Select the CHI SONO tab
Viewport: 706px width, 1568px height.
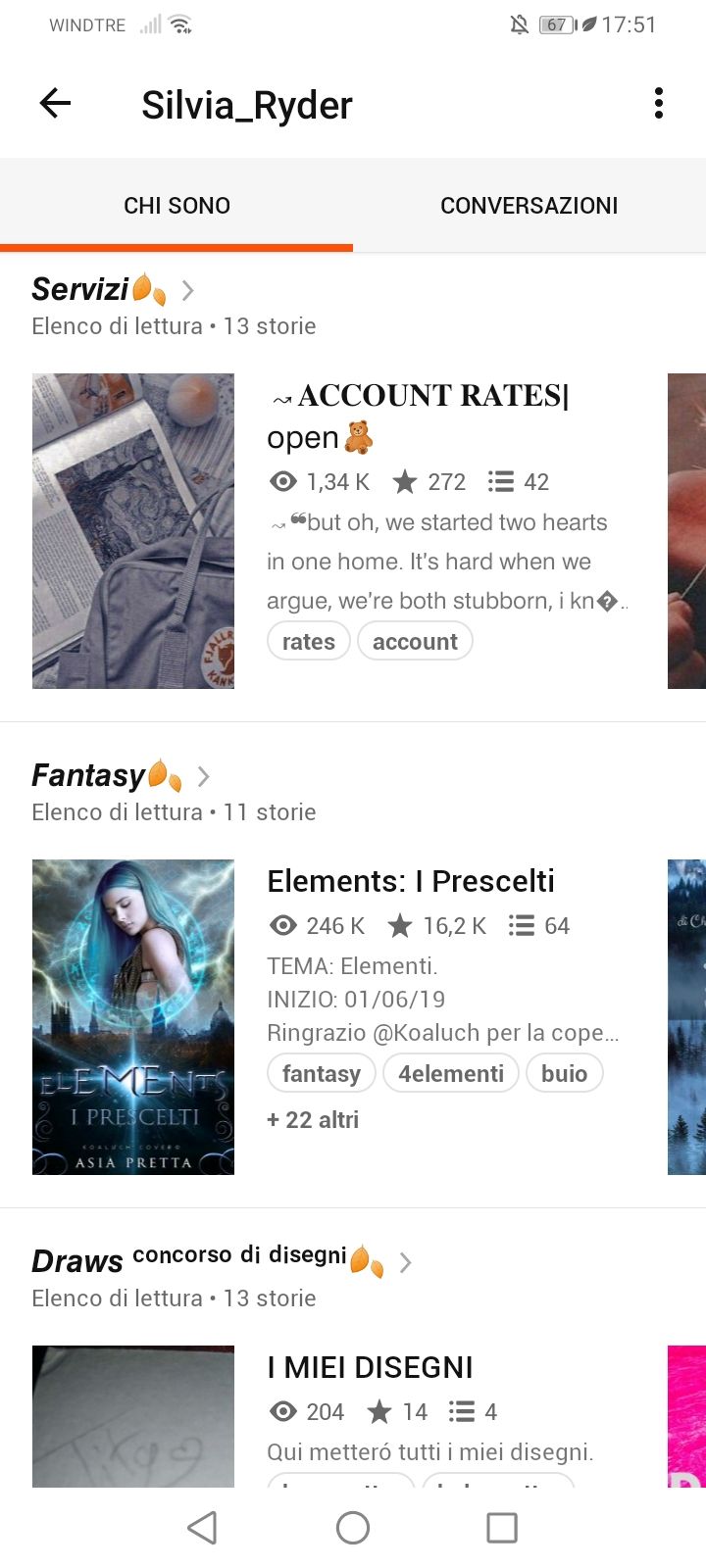176,206
